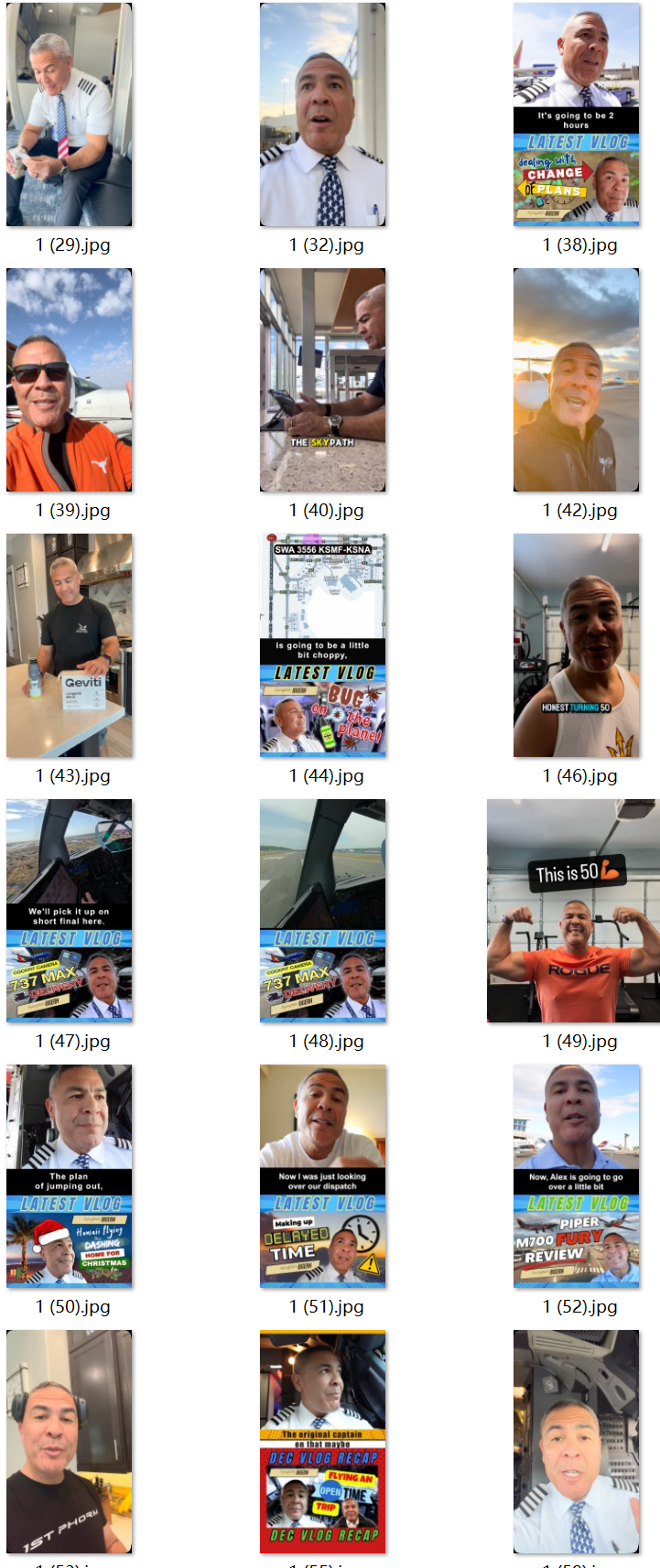Tap the picture named 1 (39).jpg
Screen dimensions: 660x1568
(x=70, y=380)
